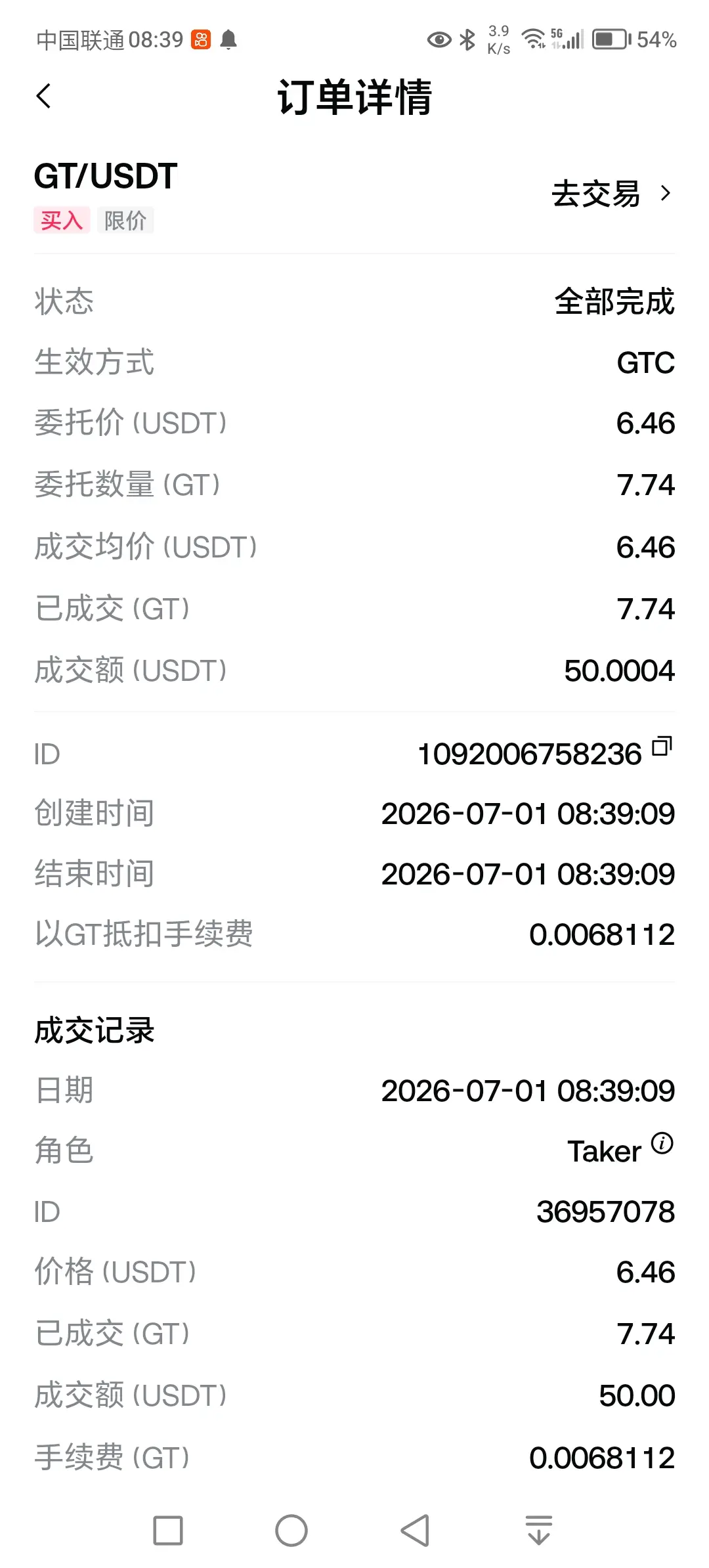Copy the order ID 1092006758236
Image resolution: width=709 pixels, height=1568 pixels.
pyautogui.click(x=662, y=747)
